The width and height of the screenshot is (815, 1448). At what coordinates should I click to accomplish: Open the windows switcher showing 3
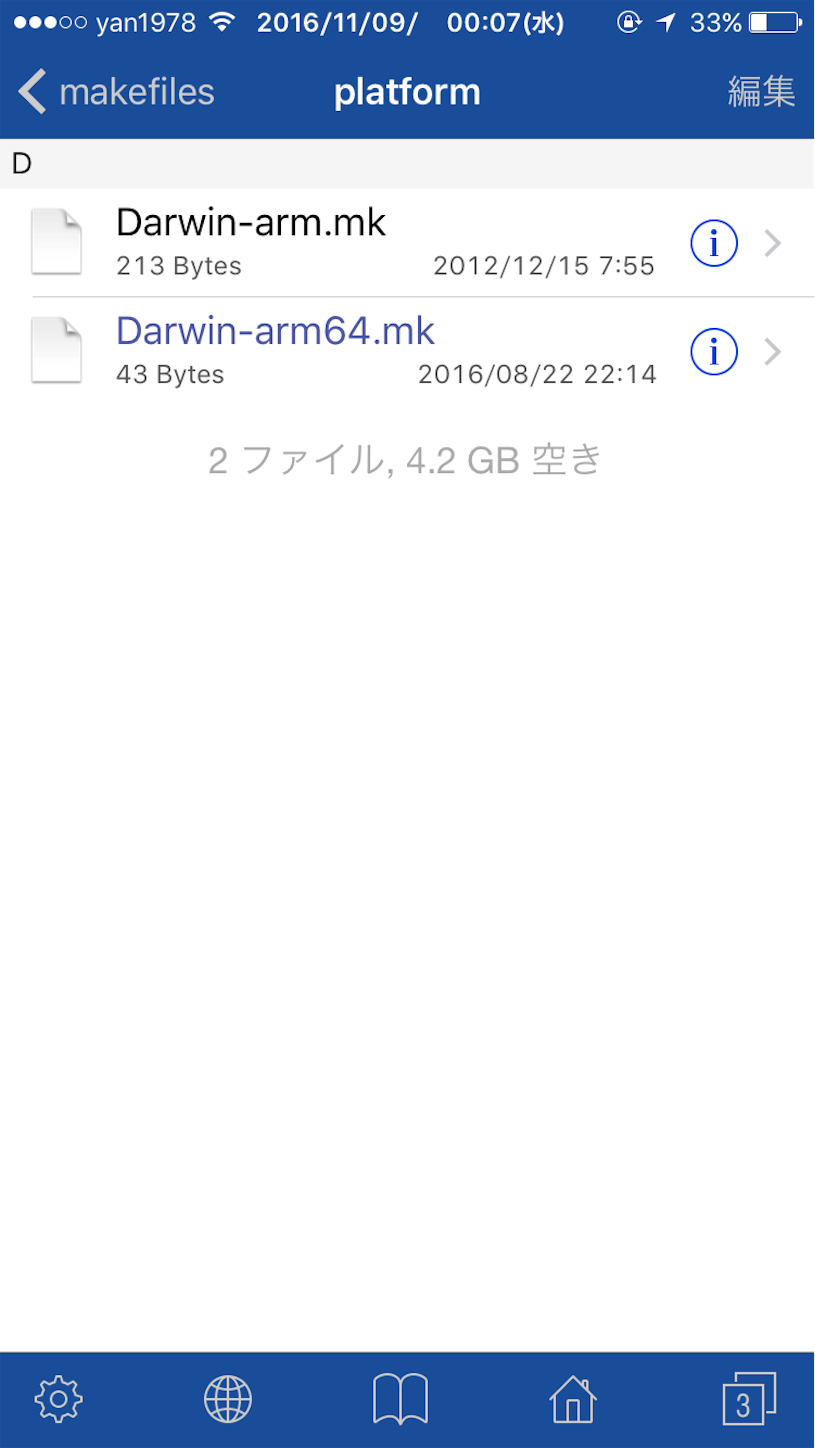click(747, 1398)
